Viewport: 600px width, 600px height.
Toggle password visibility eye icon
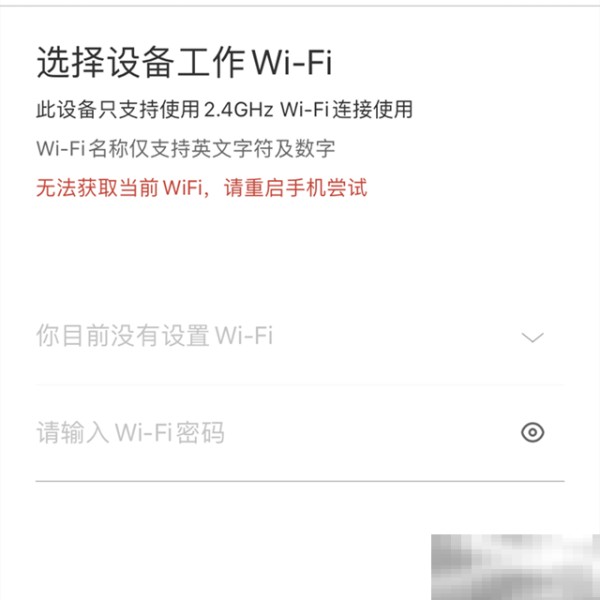(533, 433)
